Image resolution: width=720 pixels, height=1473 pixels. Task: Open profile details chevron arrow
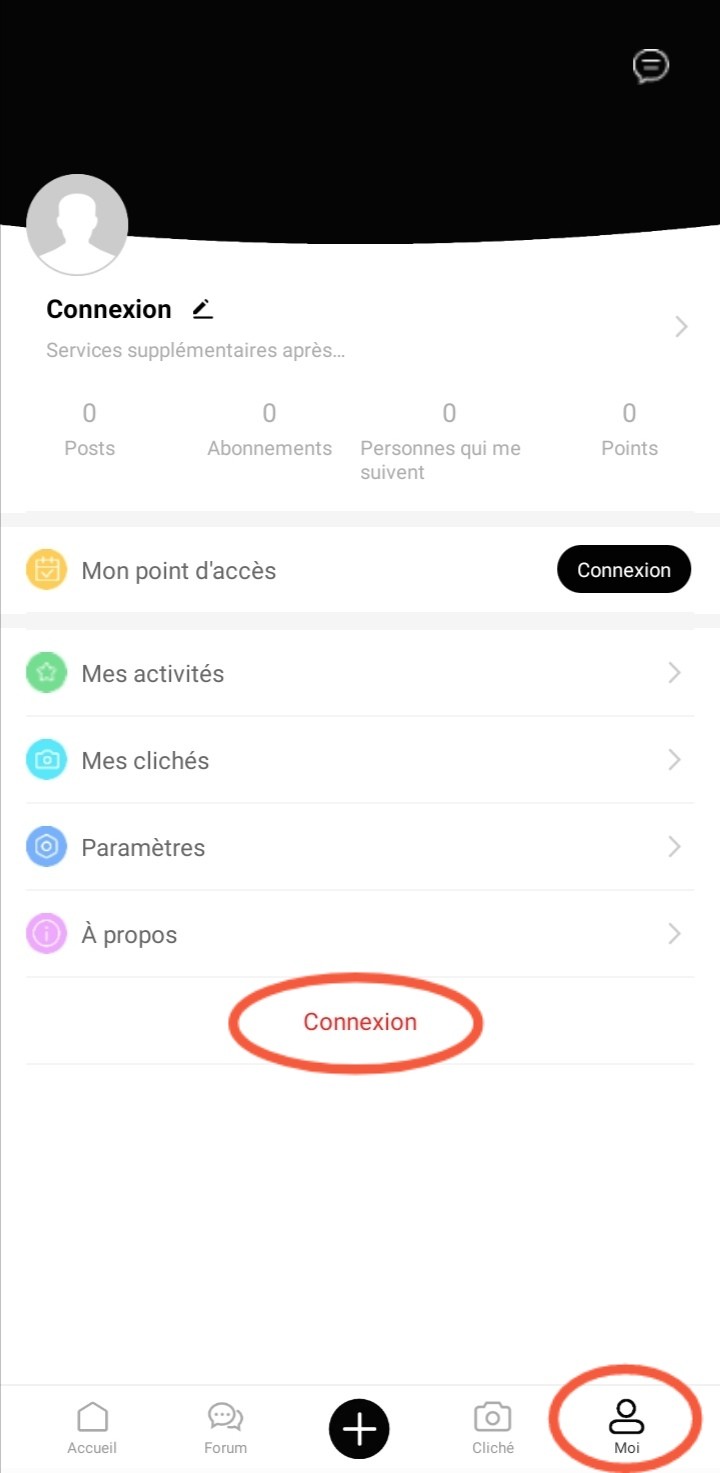coord(681,327)
